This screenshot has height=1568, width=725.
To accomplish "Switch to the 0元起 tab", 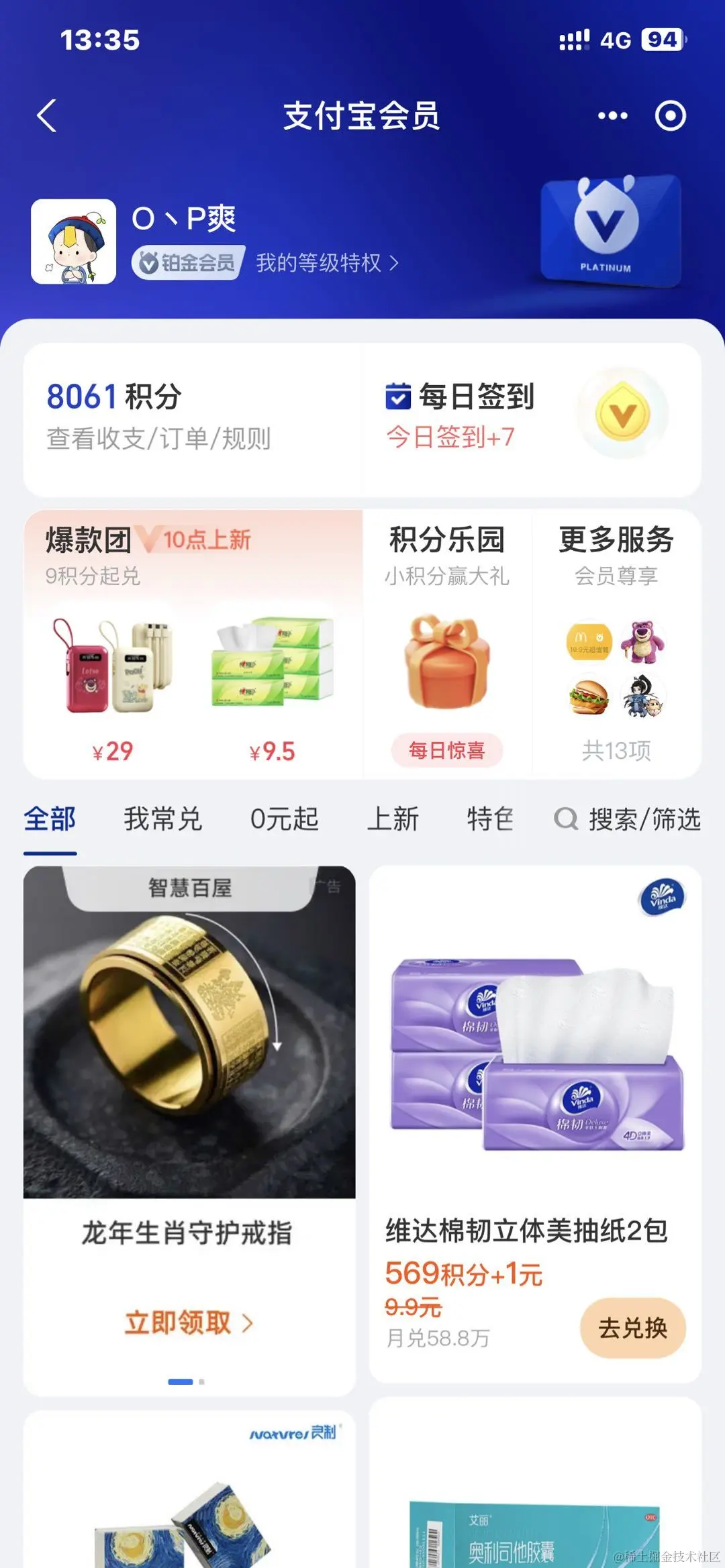I will (284, 819).
